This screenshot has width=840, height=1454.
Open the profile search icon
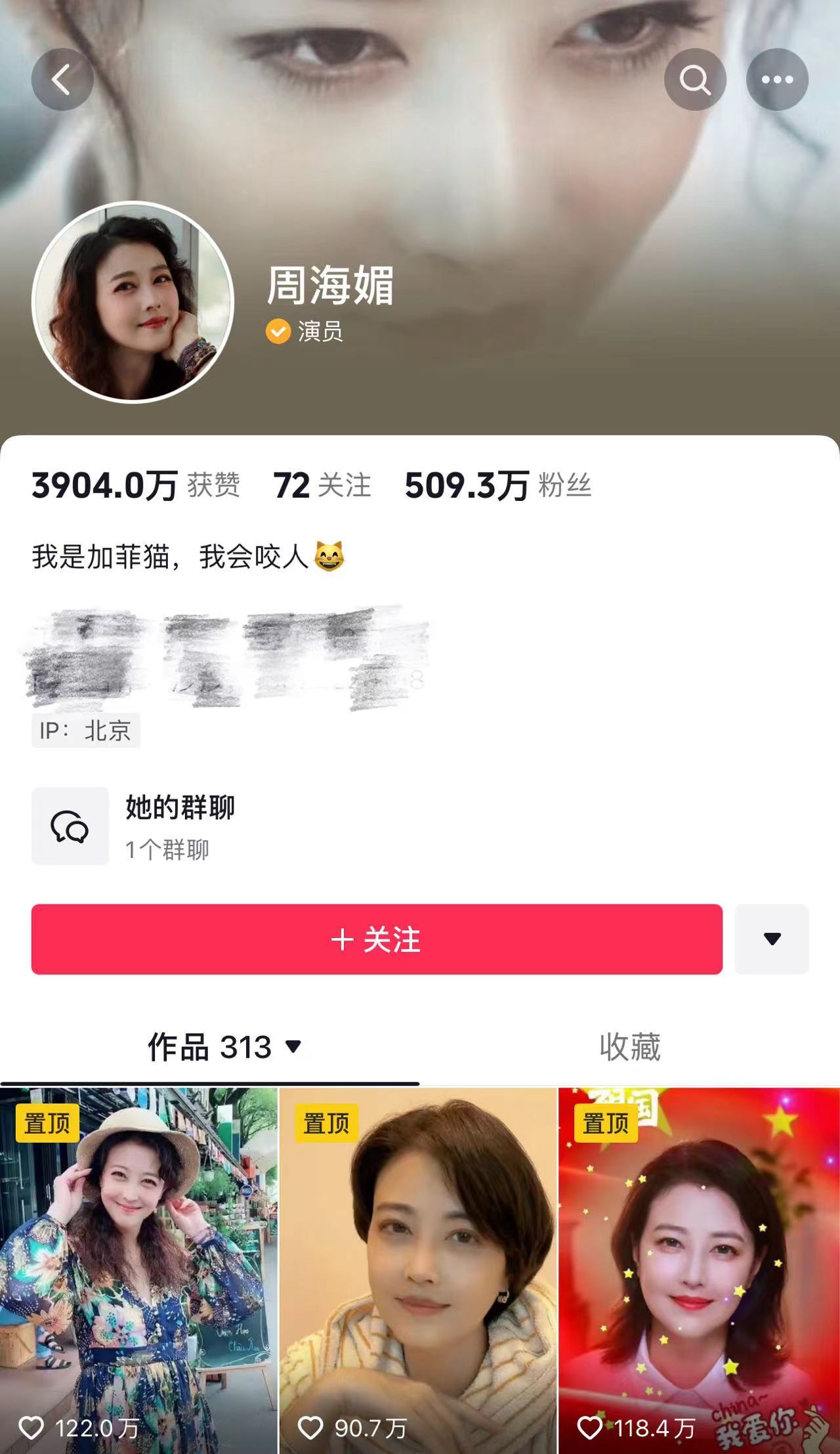point(695,79)
